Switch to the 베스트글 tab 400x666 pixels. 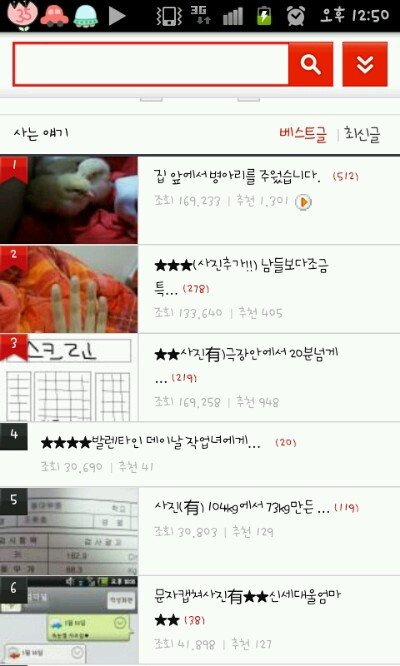tap(303, 134)
